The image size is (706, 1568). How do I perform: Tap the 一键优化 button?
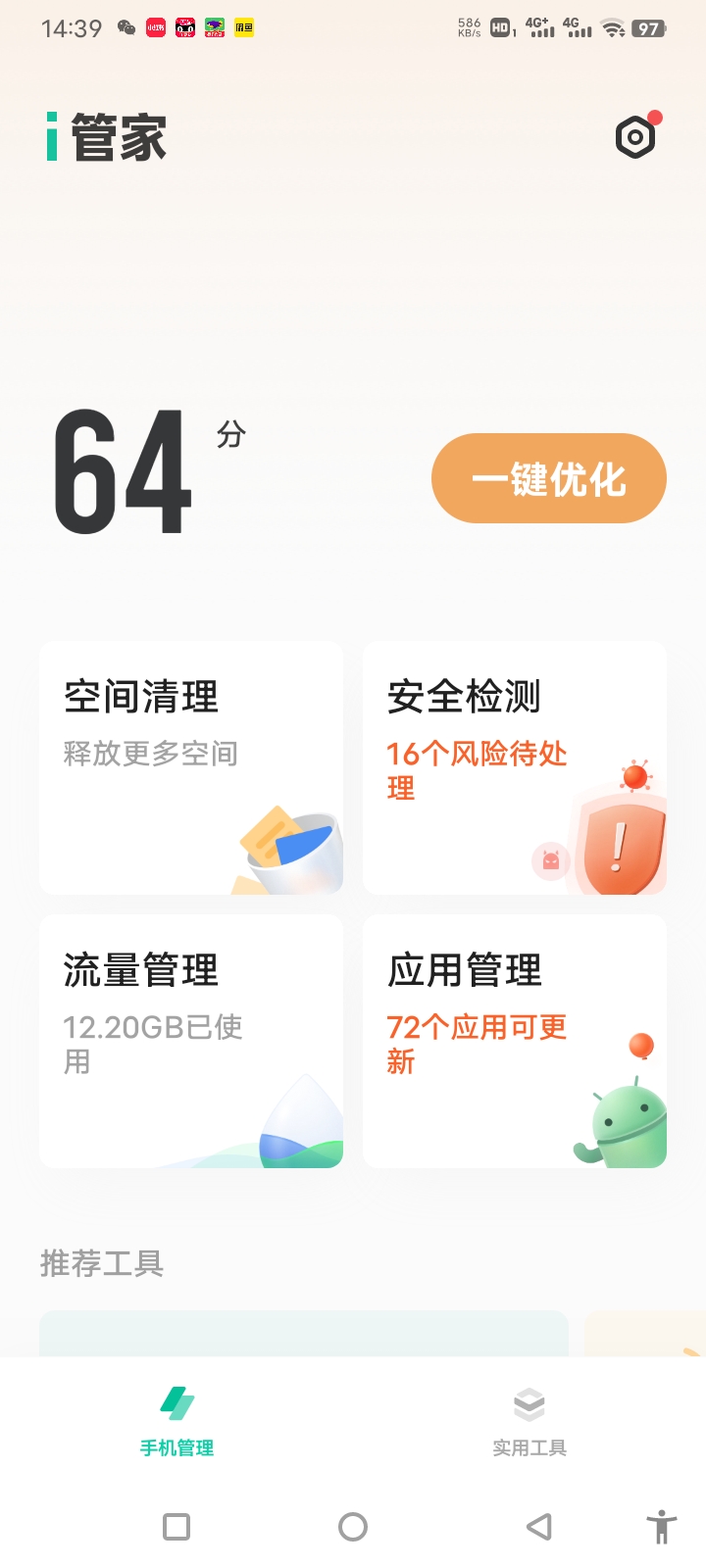pyautogui.click(x=549, y=478)
